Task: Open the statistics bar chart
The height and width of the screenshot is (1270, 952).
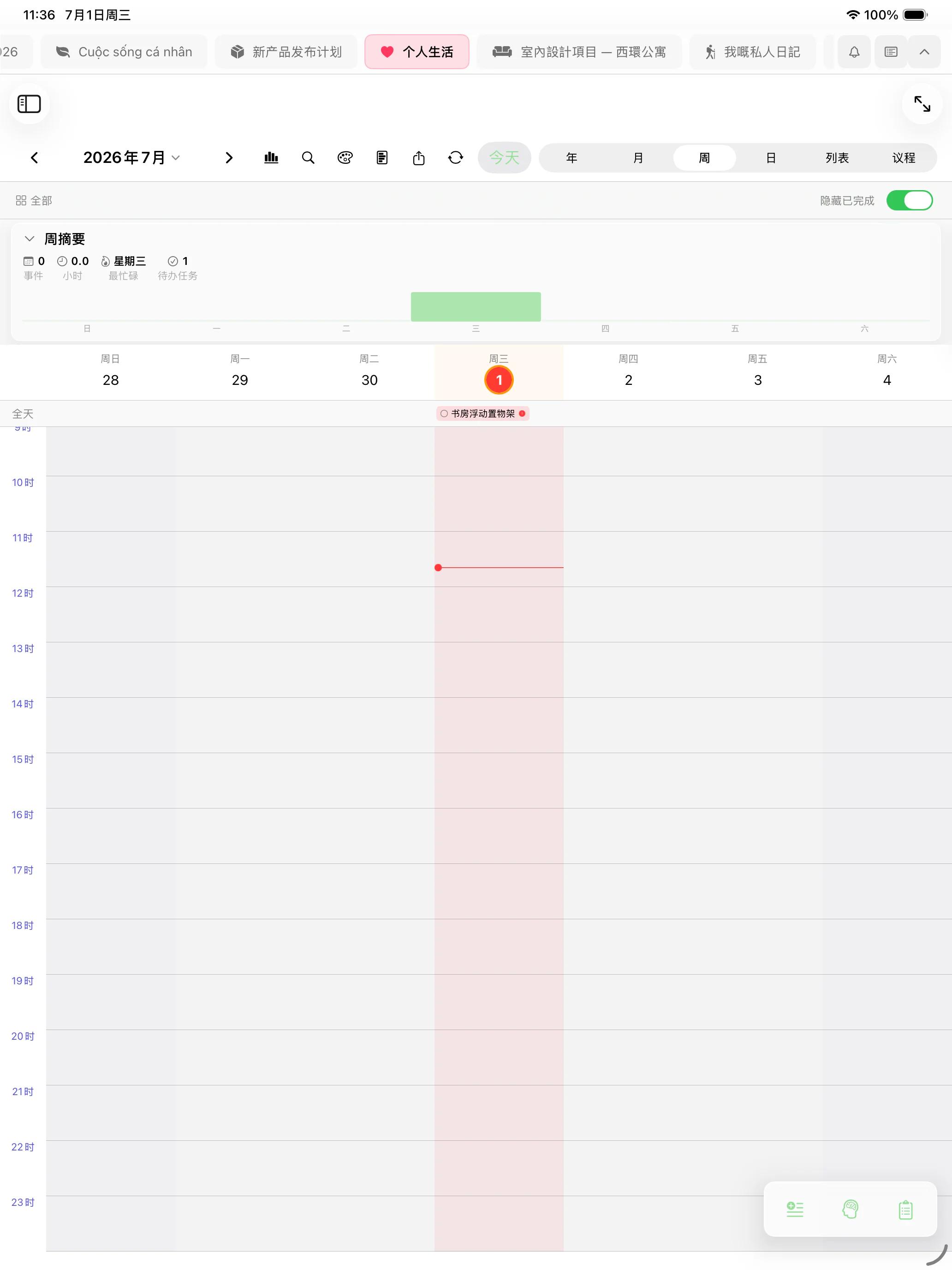Action: [x=271, y=158]
